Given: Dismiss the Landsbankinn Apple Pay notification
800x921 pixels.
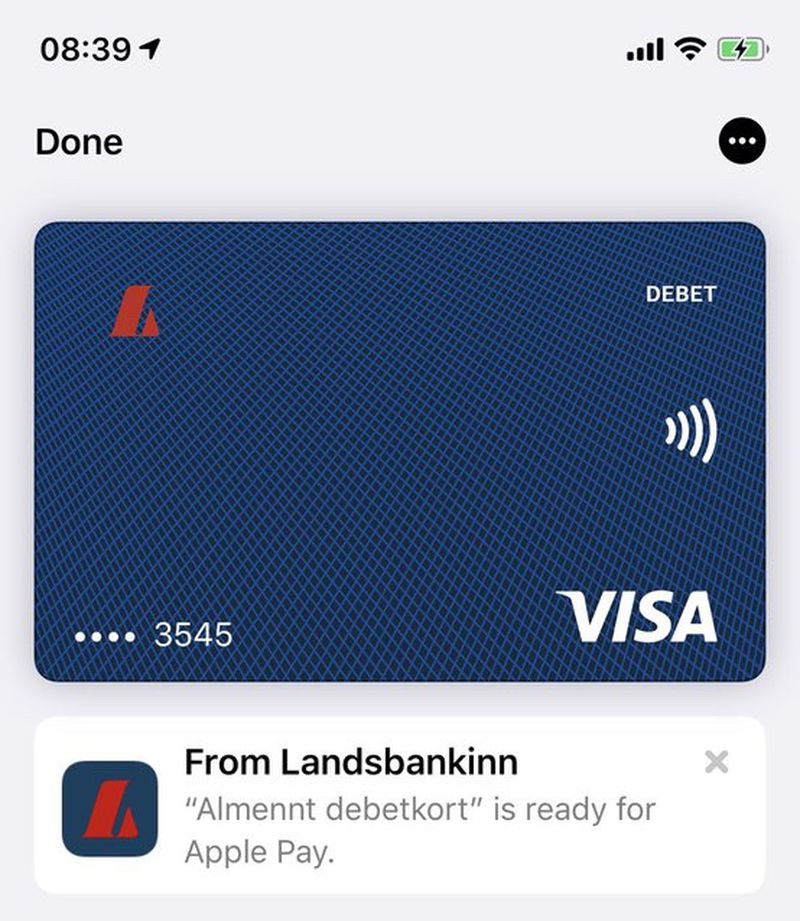Looking at the screenshot, I should pos(716,763).
